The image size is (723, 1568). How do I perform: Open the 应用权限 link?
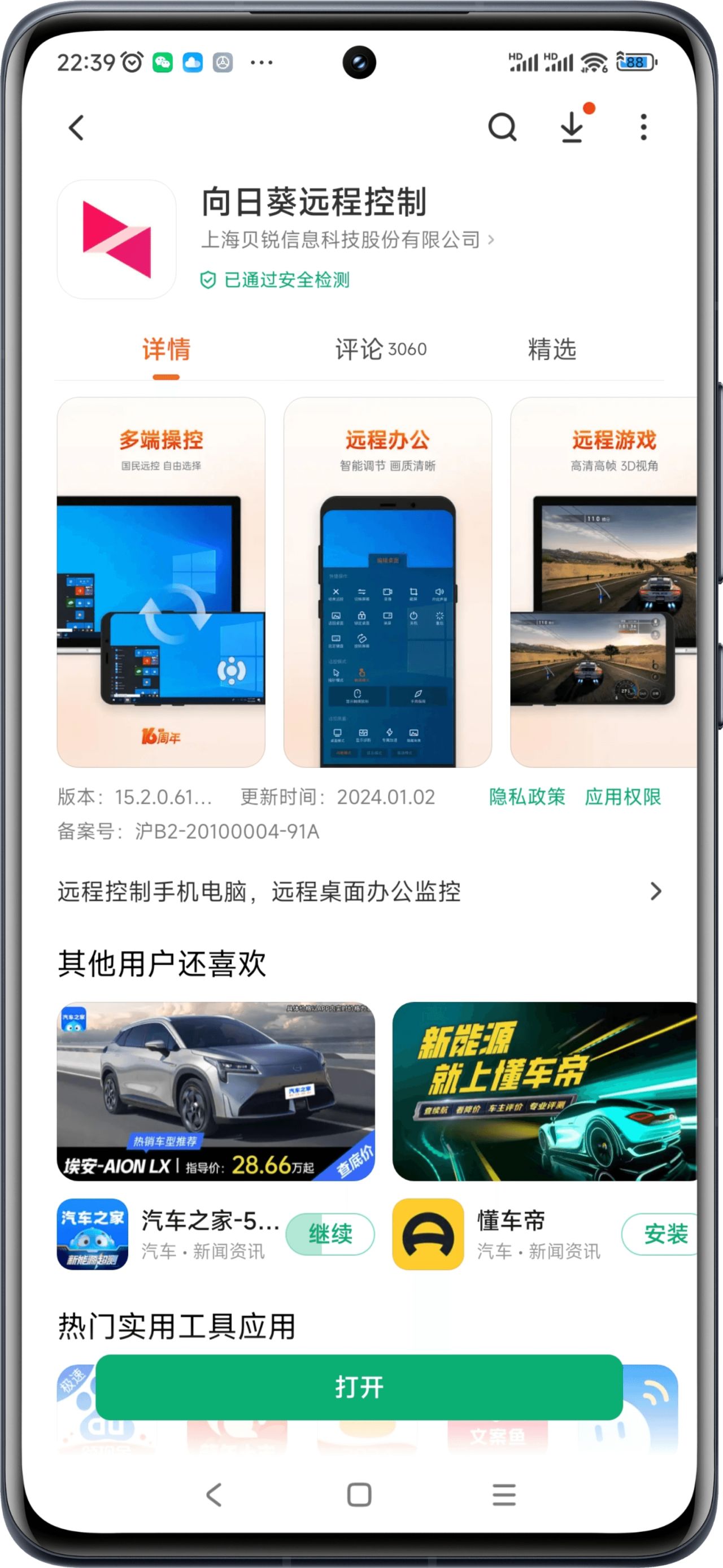(622, 796)
